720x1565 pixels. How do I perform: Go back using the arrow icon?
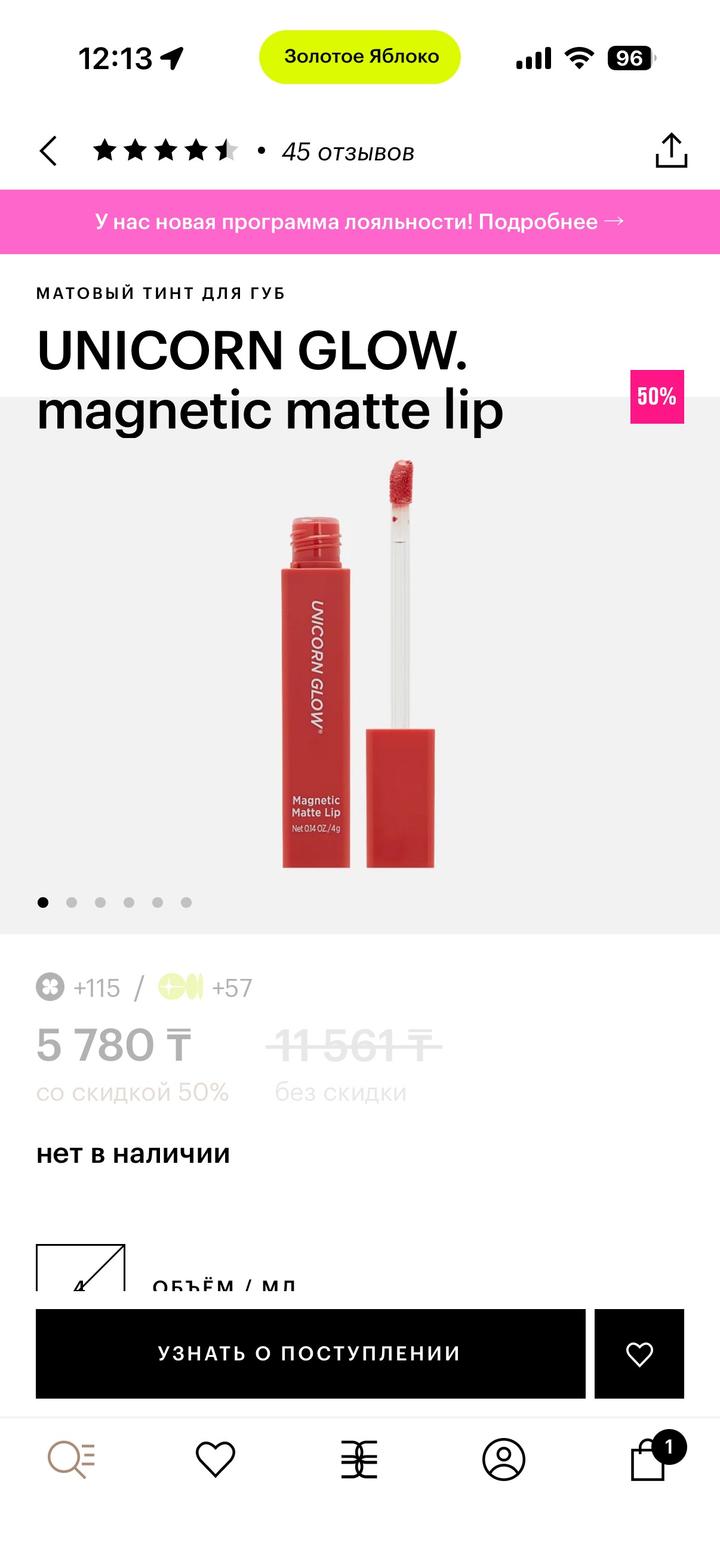tap(48, 151)
